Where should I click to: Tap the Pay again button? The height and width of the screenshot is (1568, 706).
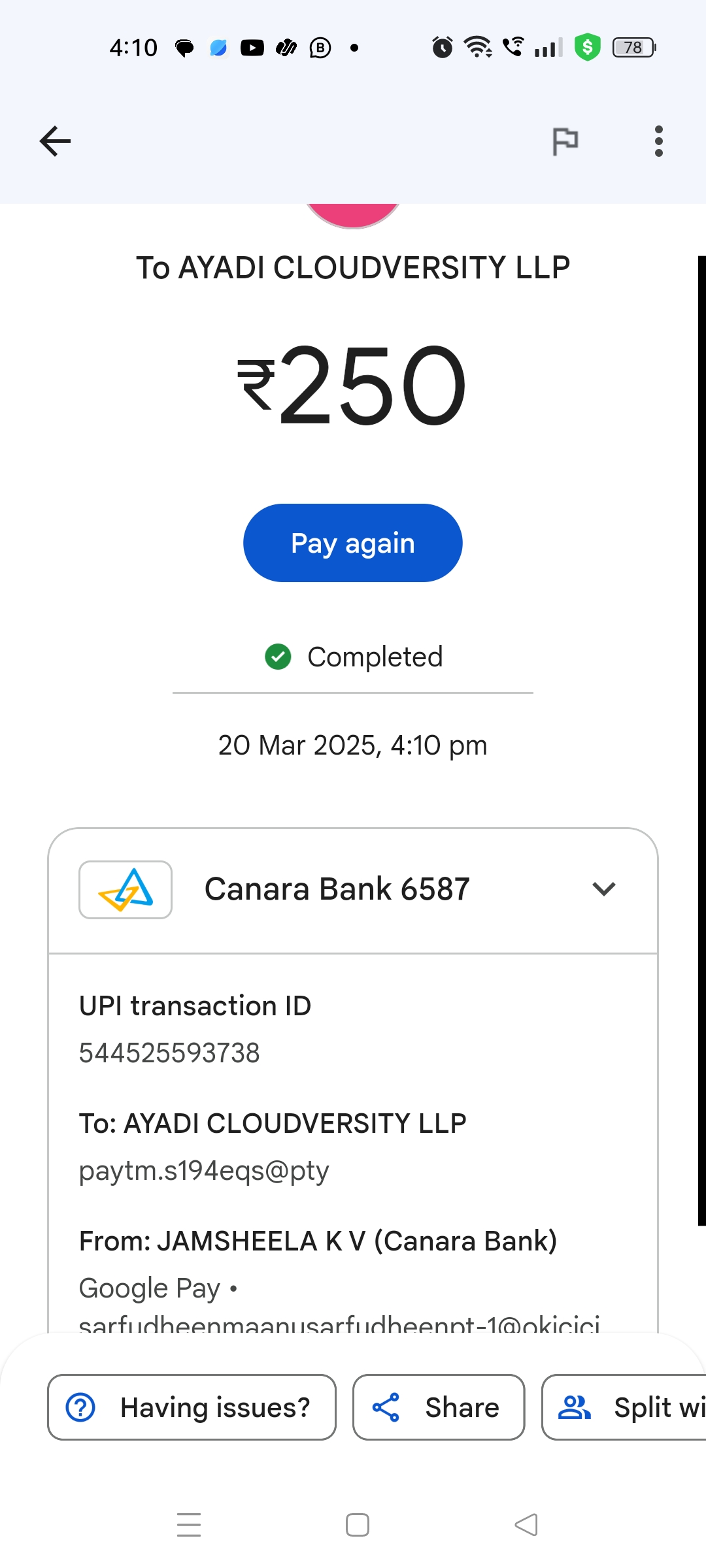click(353, 543)
